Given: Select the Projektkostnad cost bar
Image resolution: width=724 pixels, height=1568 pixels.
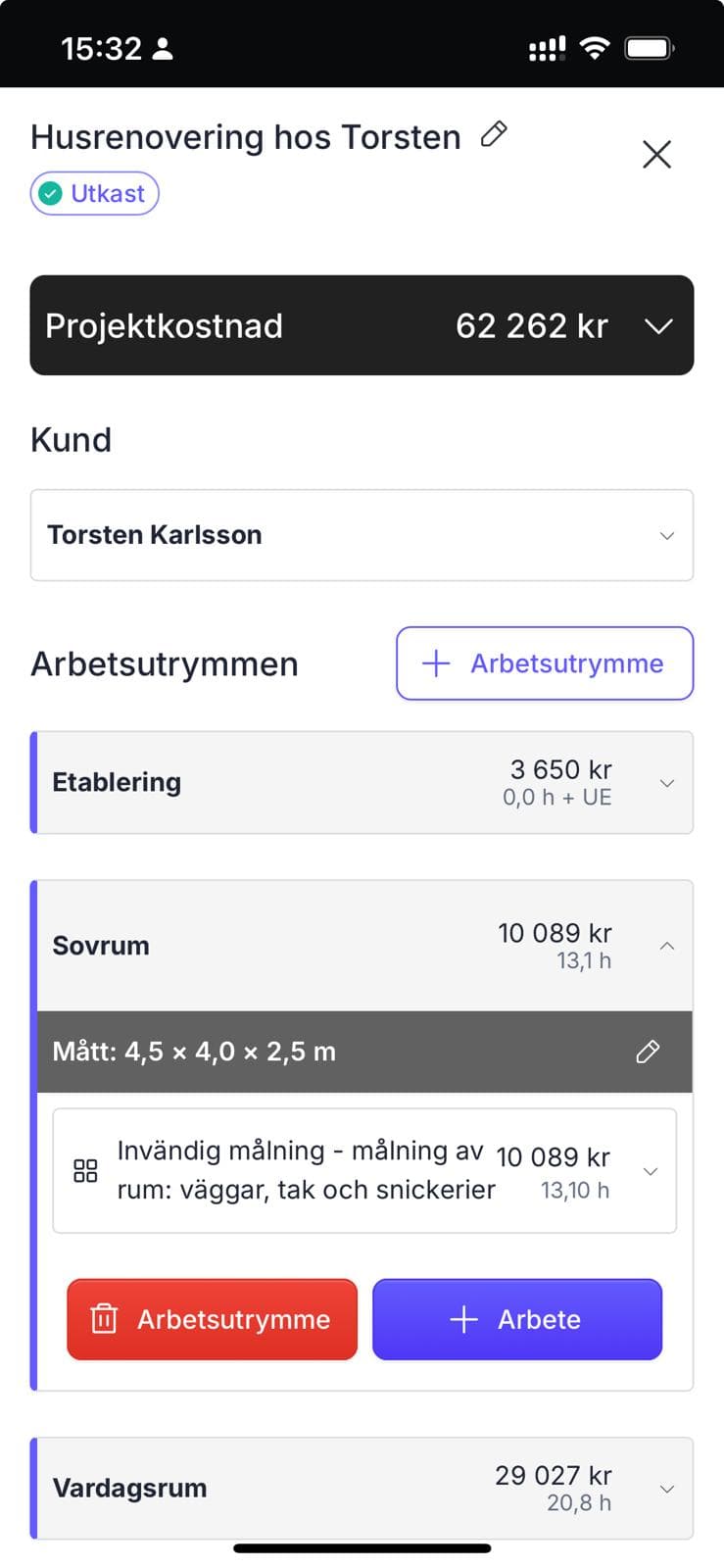Looking at the screenshot, I should pos(362,326).
